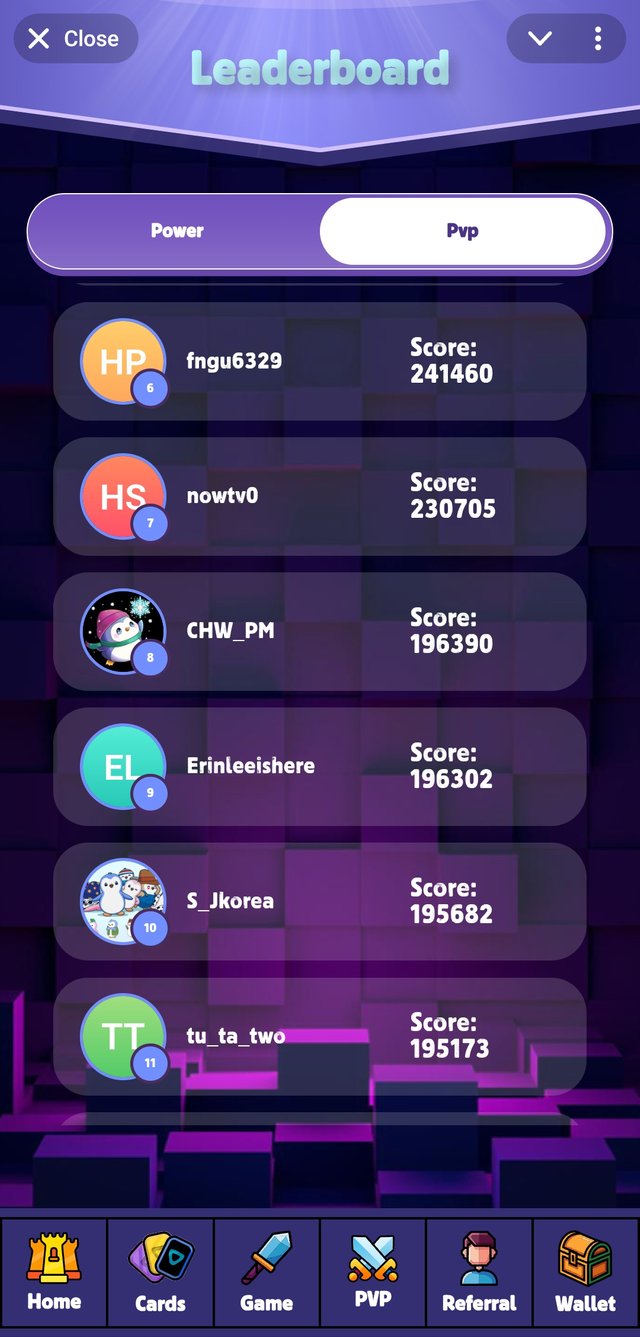640x1337 pixels.
Task: Go to the Referral section
Action: click(479, 1271)
